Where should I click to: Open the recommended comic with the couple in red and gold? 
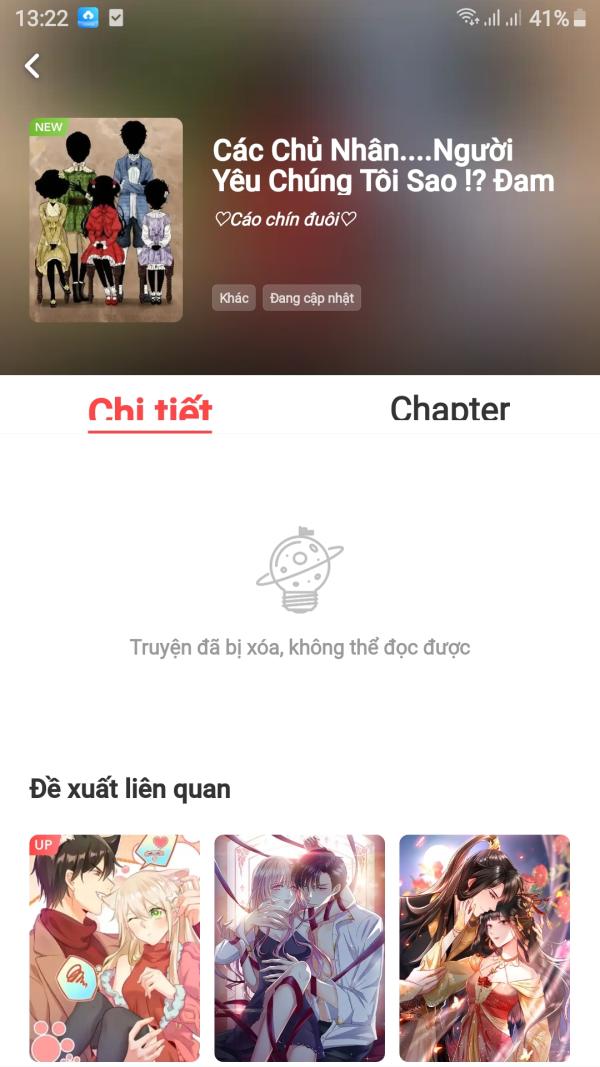[484, 947]
